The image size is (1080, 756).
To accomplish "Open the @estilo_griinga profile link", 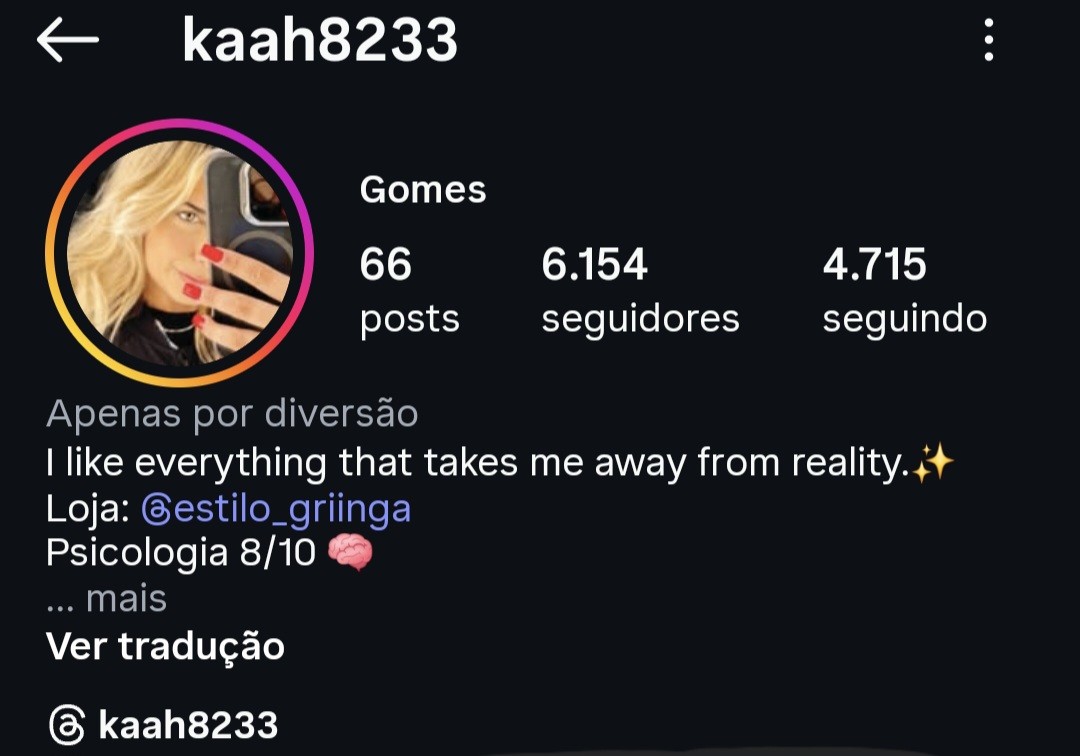I will pyautogui.click(x=276, y=509).
